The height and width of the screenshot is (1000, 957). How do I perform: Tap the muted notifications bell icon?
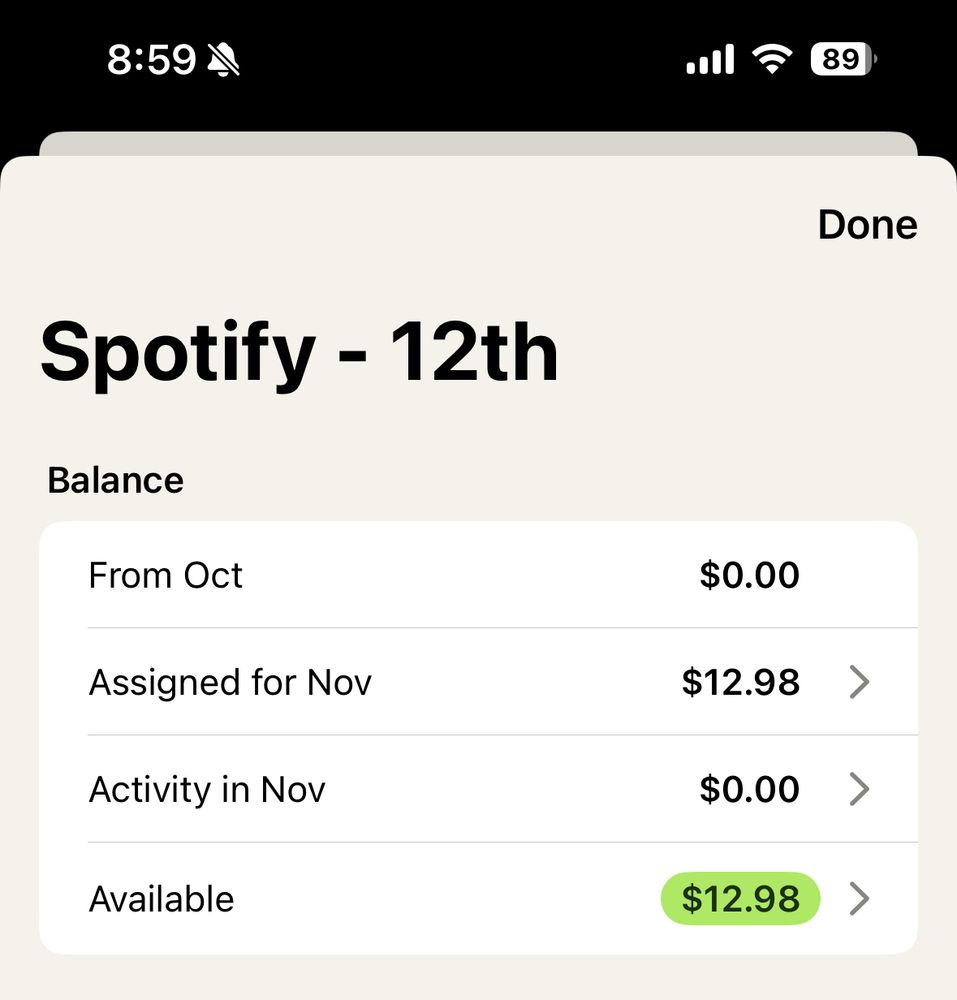[x=221, y=60]
